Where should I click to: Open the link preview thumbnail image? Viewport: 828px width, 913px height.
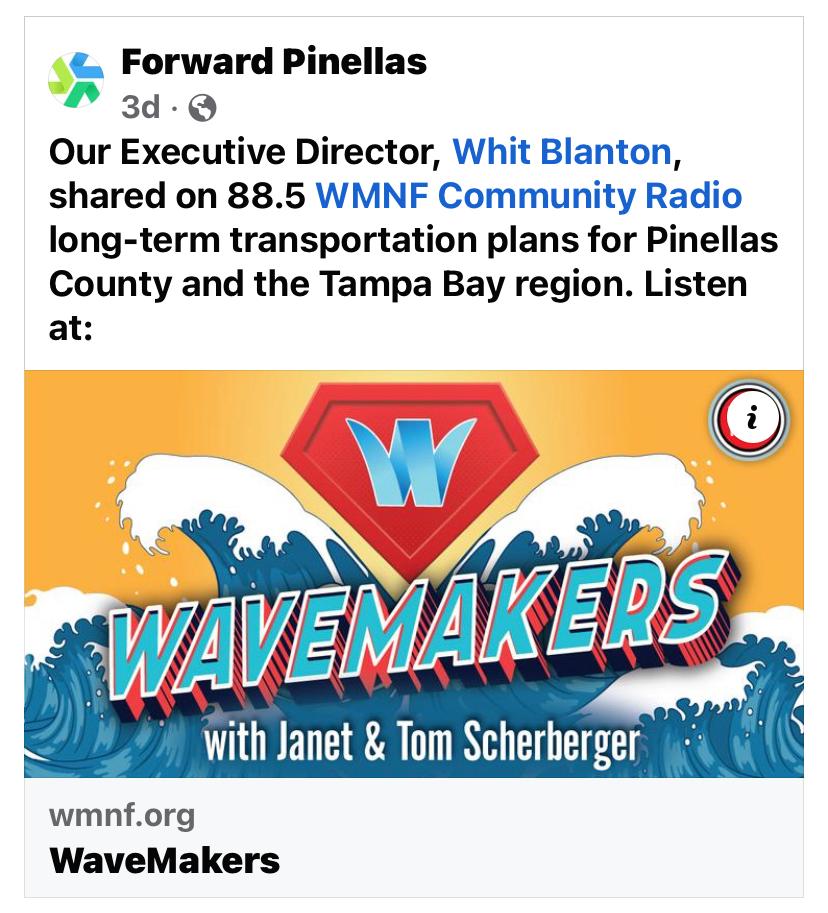(414, 580)
